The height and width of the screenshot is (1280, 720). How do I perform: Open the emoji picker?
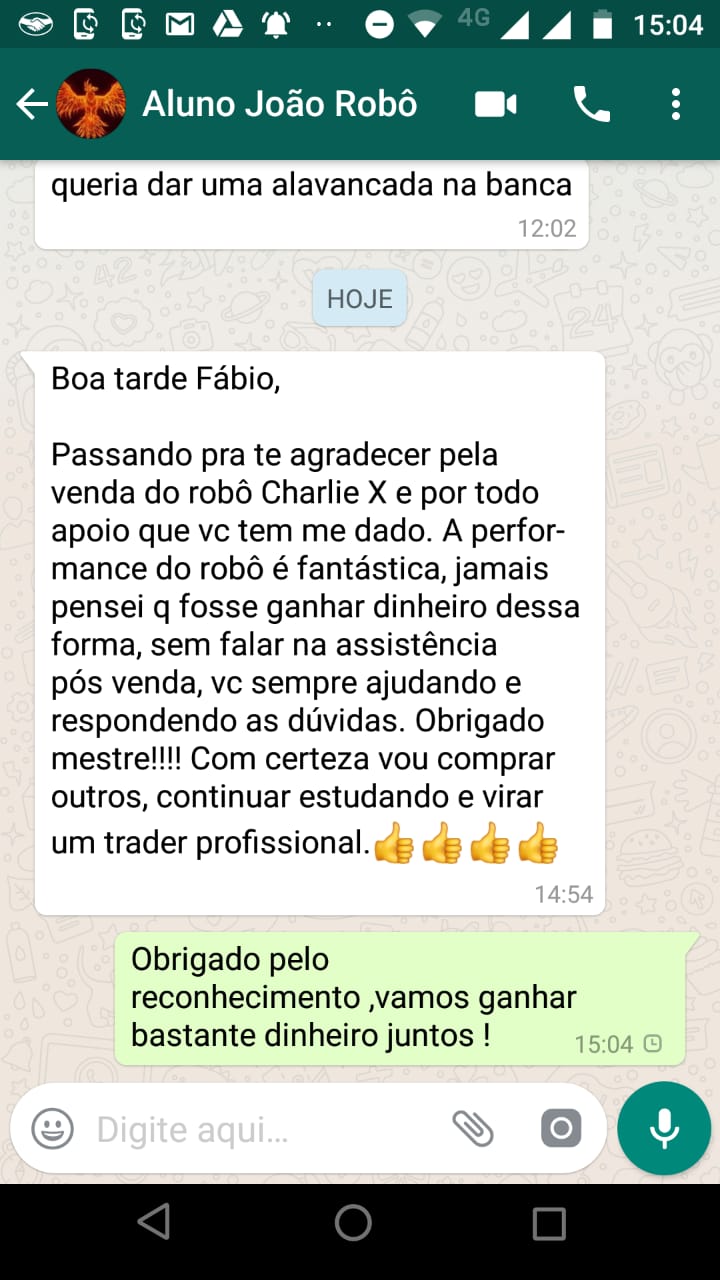52,1130
